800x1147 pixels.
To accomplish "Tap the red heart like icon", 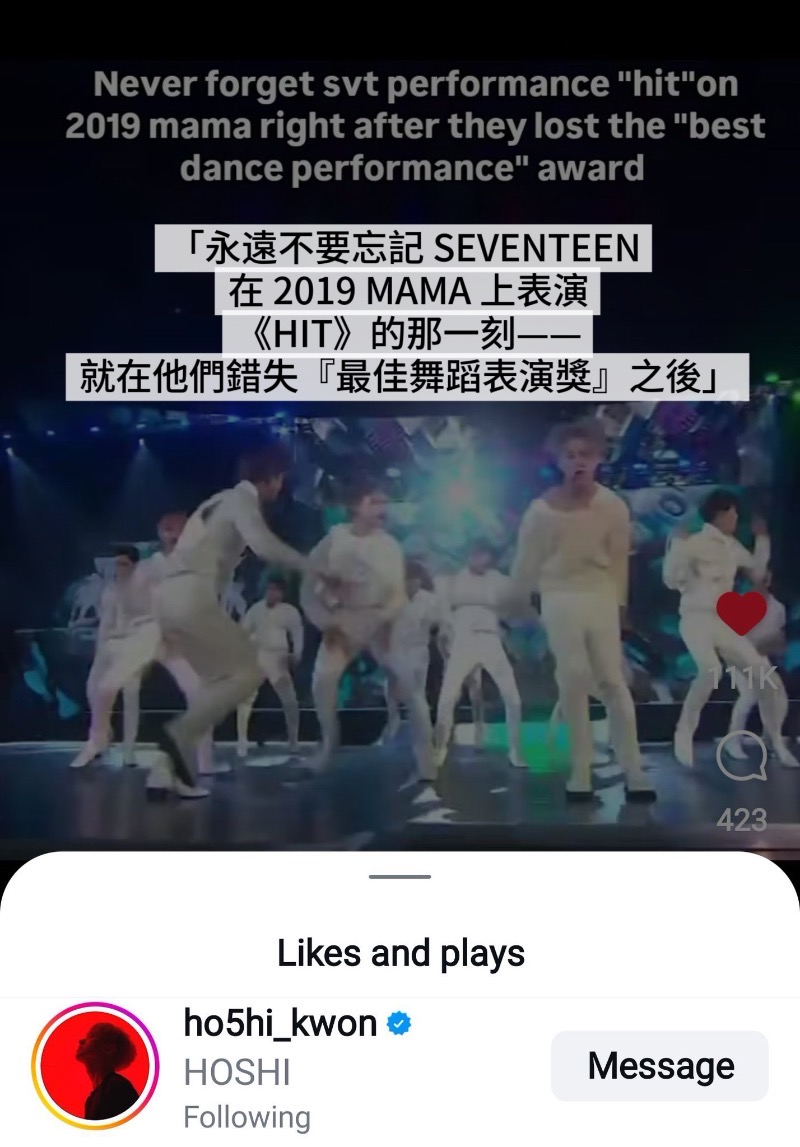I will [741, 614].
